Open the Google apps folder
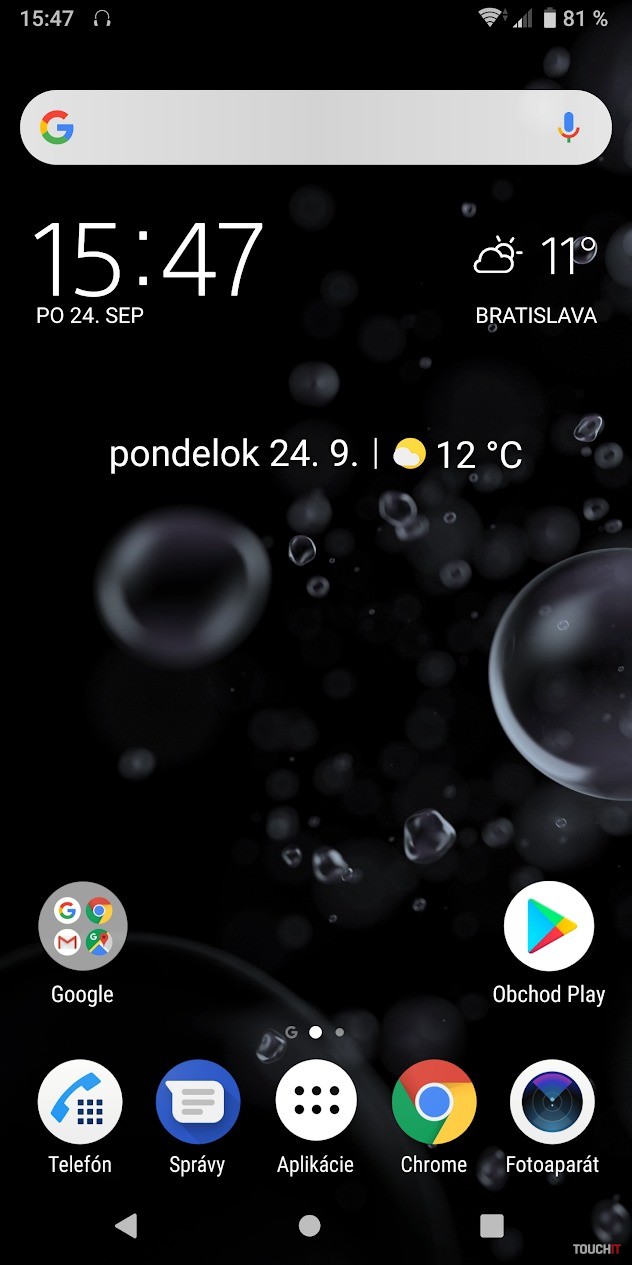Screen dimensions: 632x1265 [82, 926]
